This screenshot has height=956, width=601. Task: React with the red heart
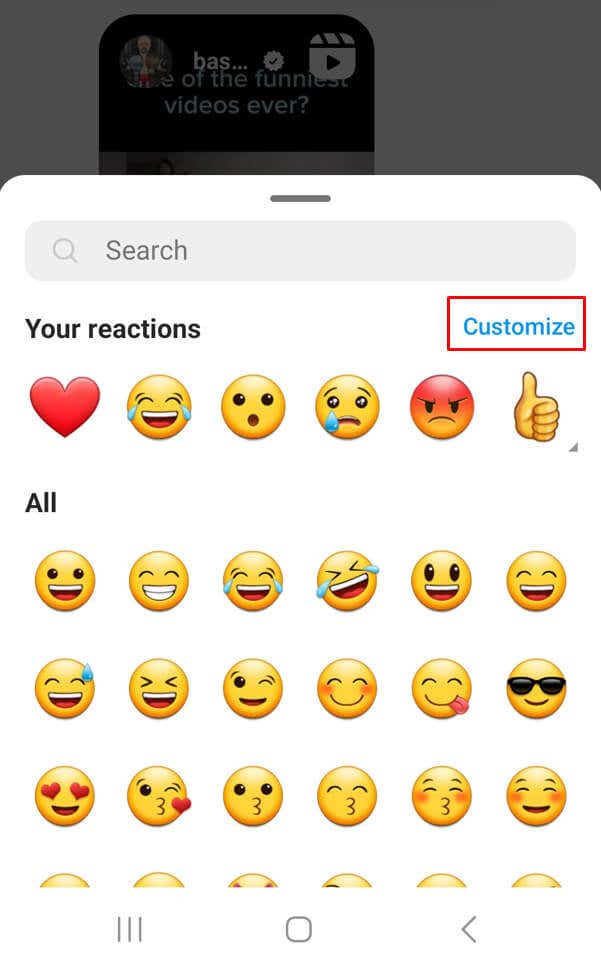pos(65,408)
